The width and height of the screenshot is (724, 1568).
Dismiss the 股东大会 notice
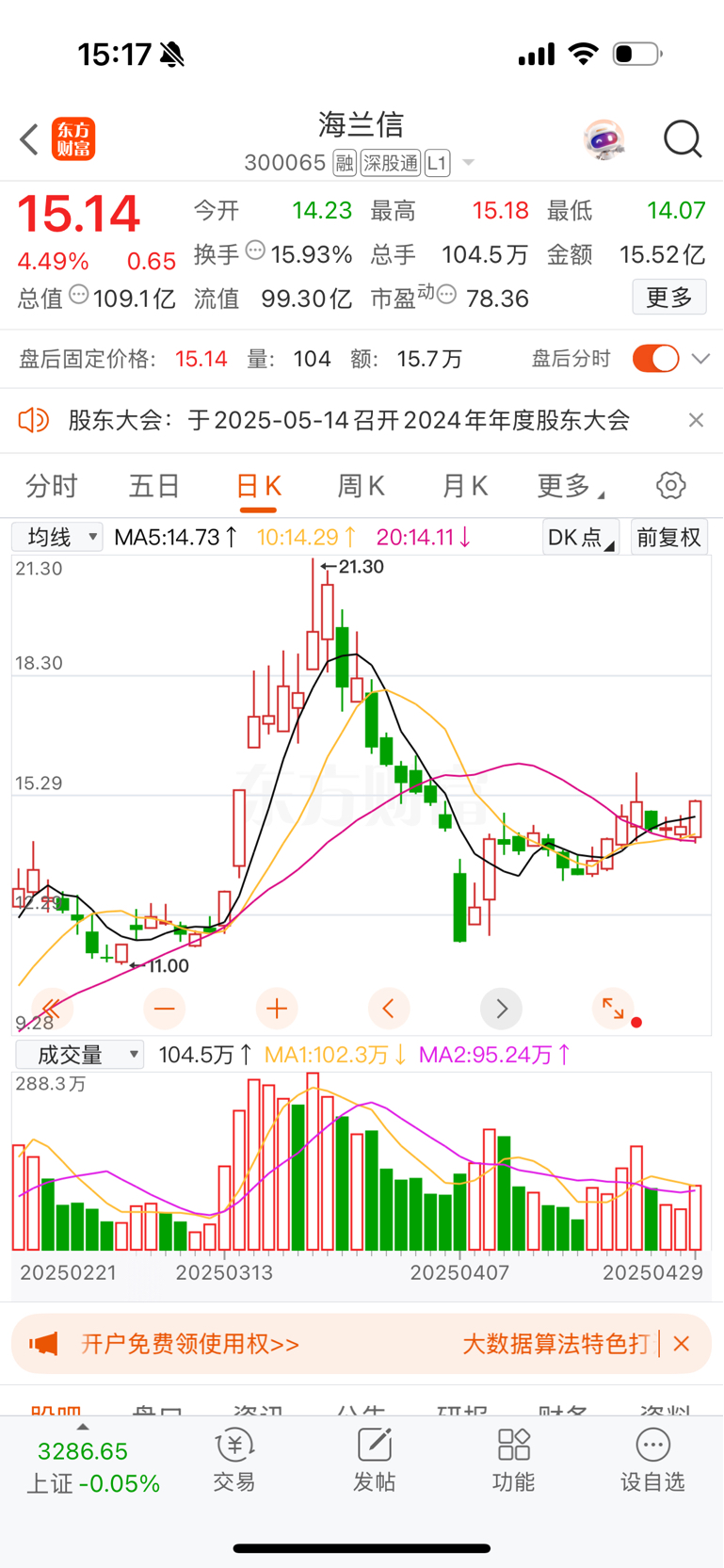pyautogui.click(x=696, y=420)
